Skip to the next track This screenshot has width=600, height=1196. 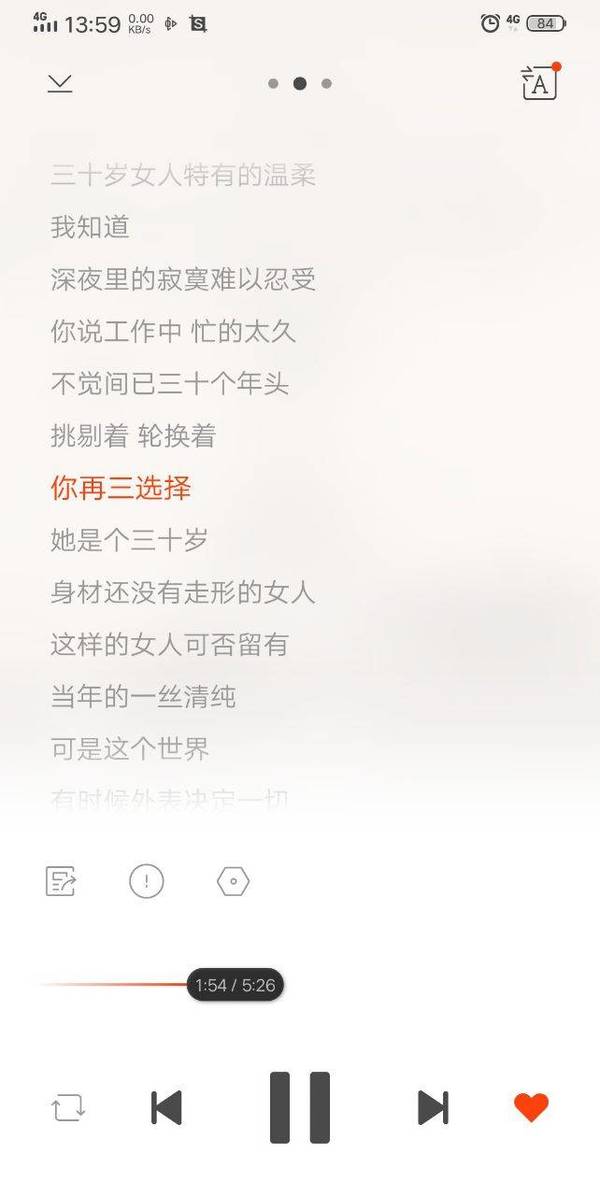(432, 1107)
